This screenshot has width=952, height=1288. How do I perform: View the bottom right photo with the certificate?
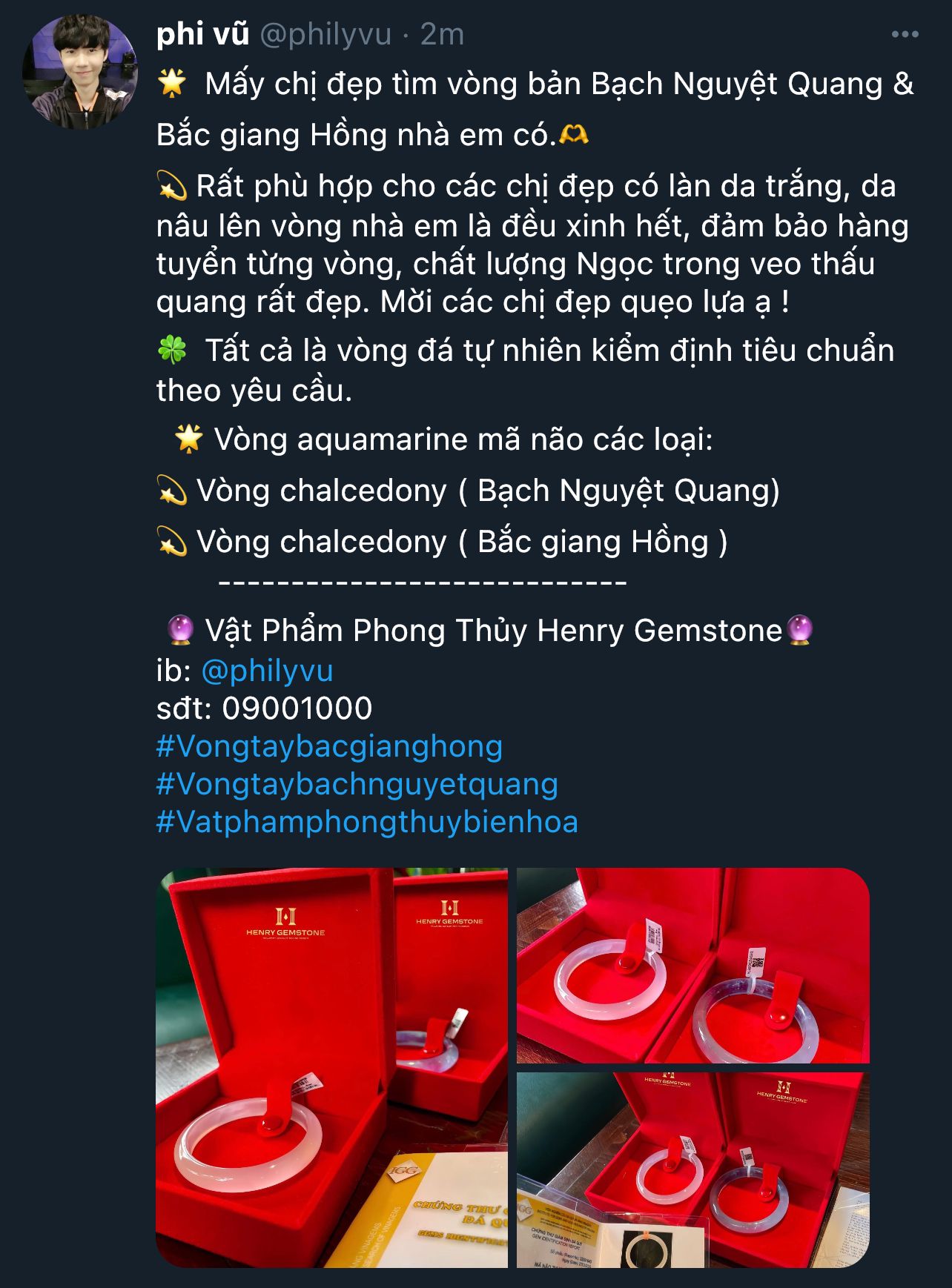click(x=692, y=1169)
